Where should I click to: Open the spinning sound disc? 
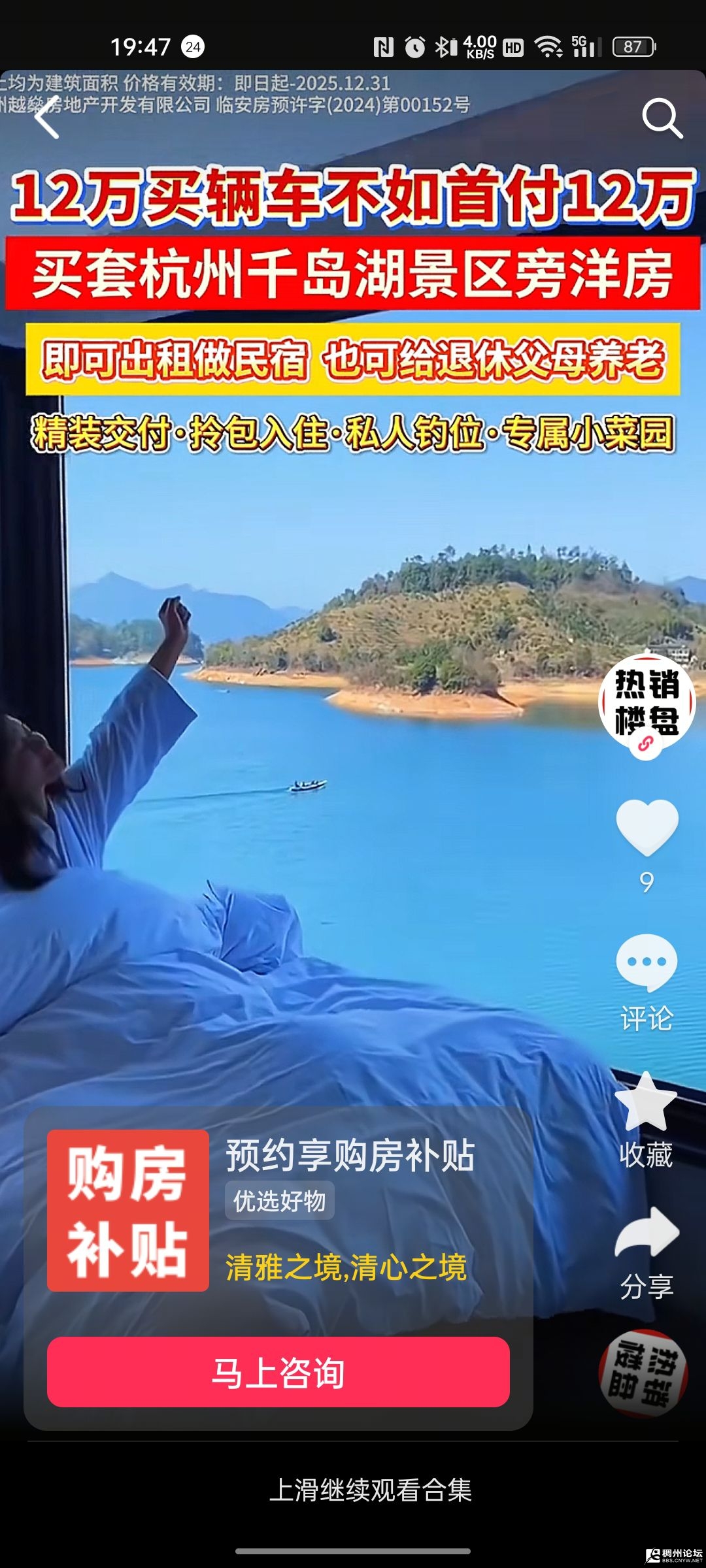(643, 1373)
